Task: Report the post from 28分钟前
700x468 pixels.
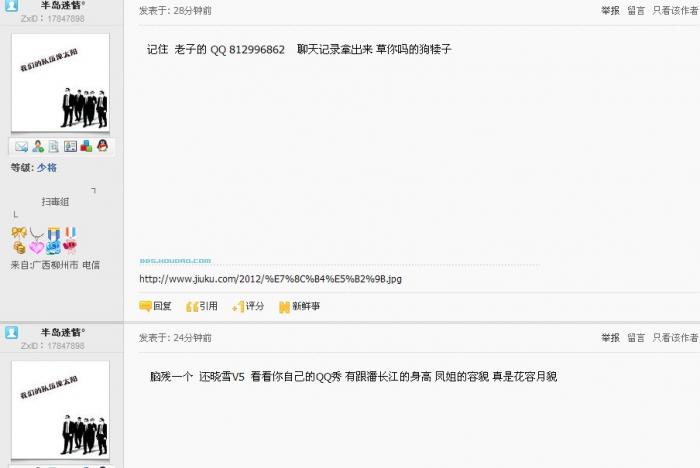Action: 610,10
